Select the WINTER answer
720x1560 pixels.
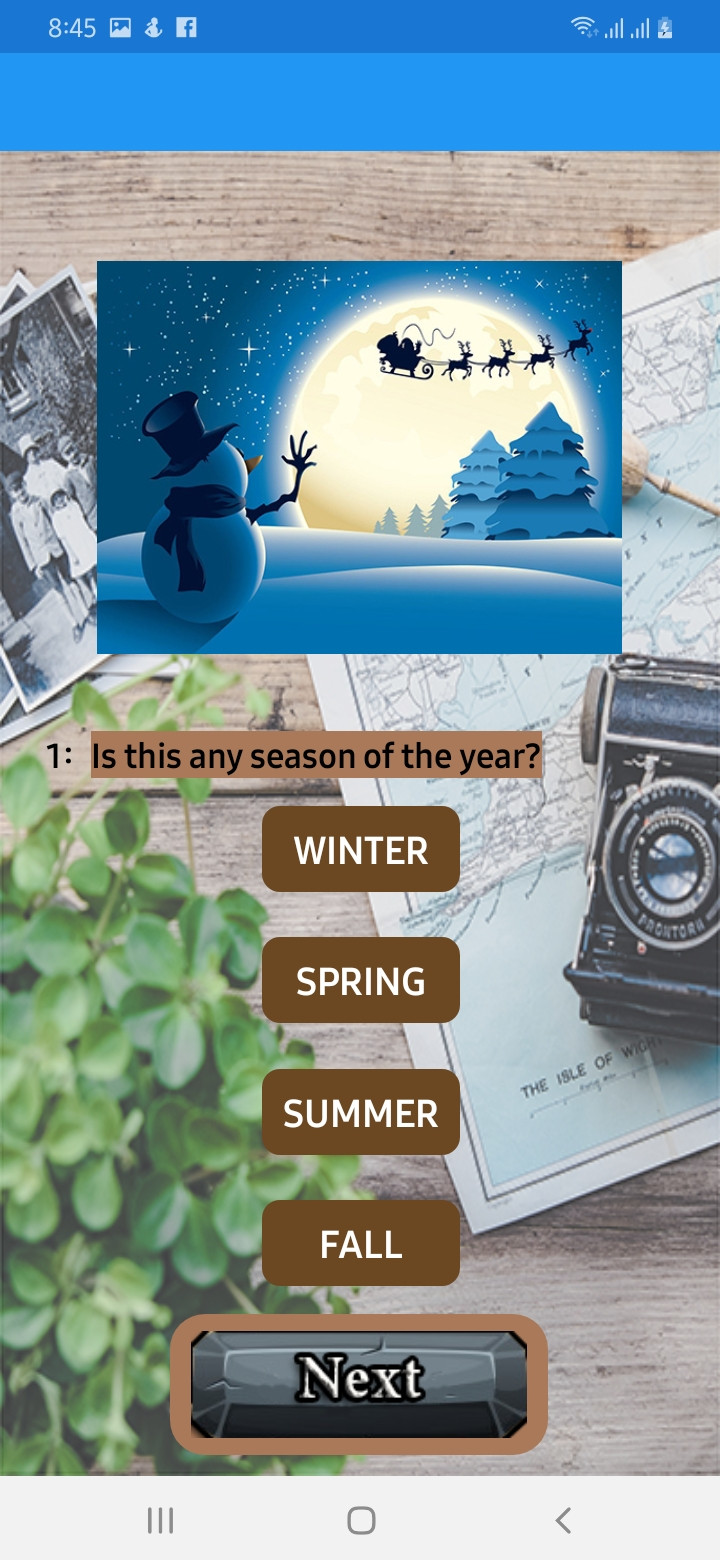coord(361,850)
